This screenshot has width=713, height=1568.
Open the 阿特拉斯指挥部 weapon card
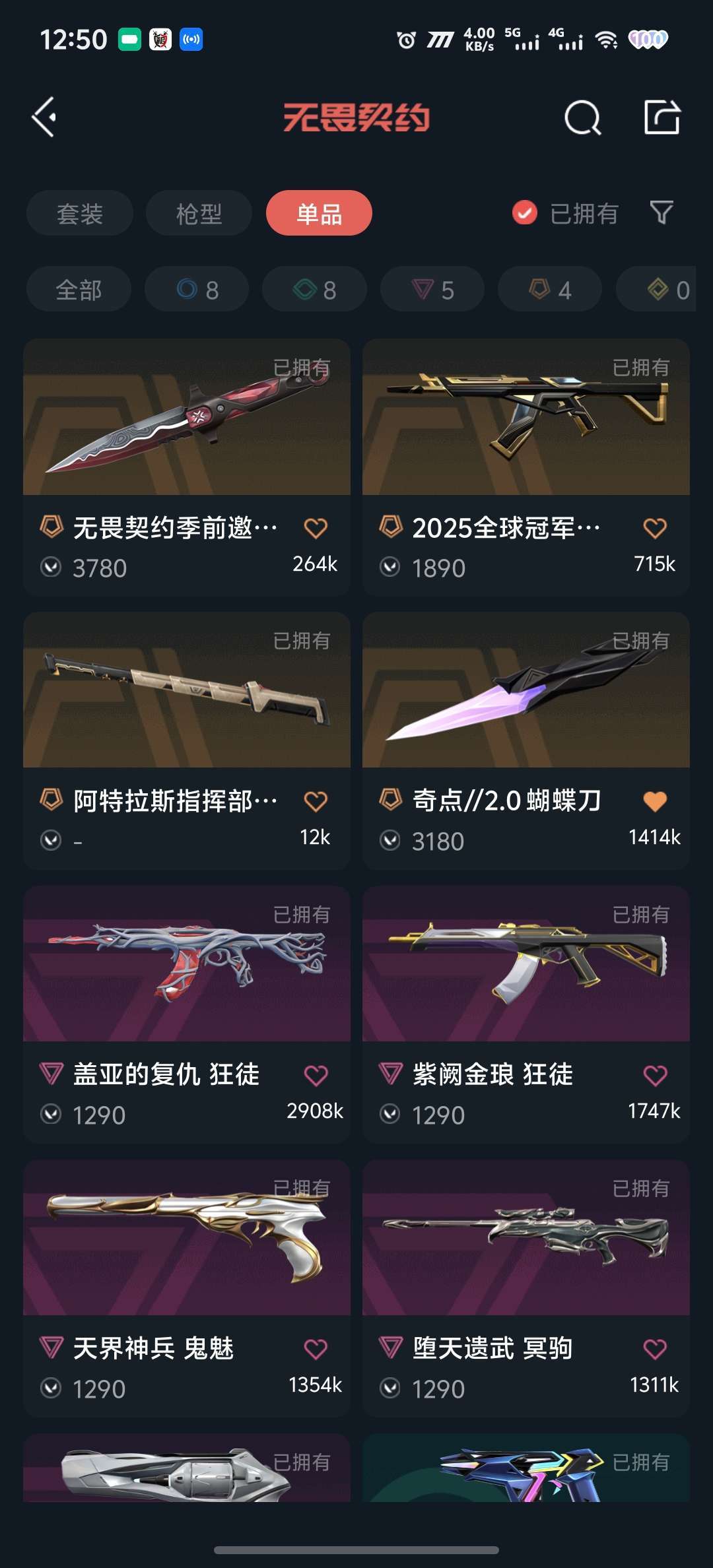[x=187, y=740]
